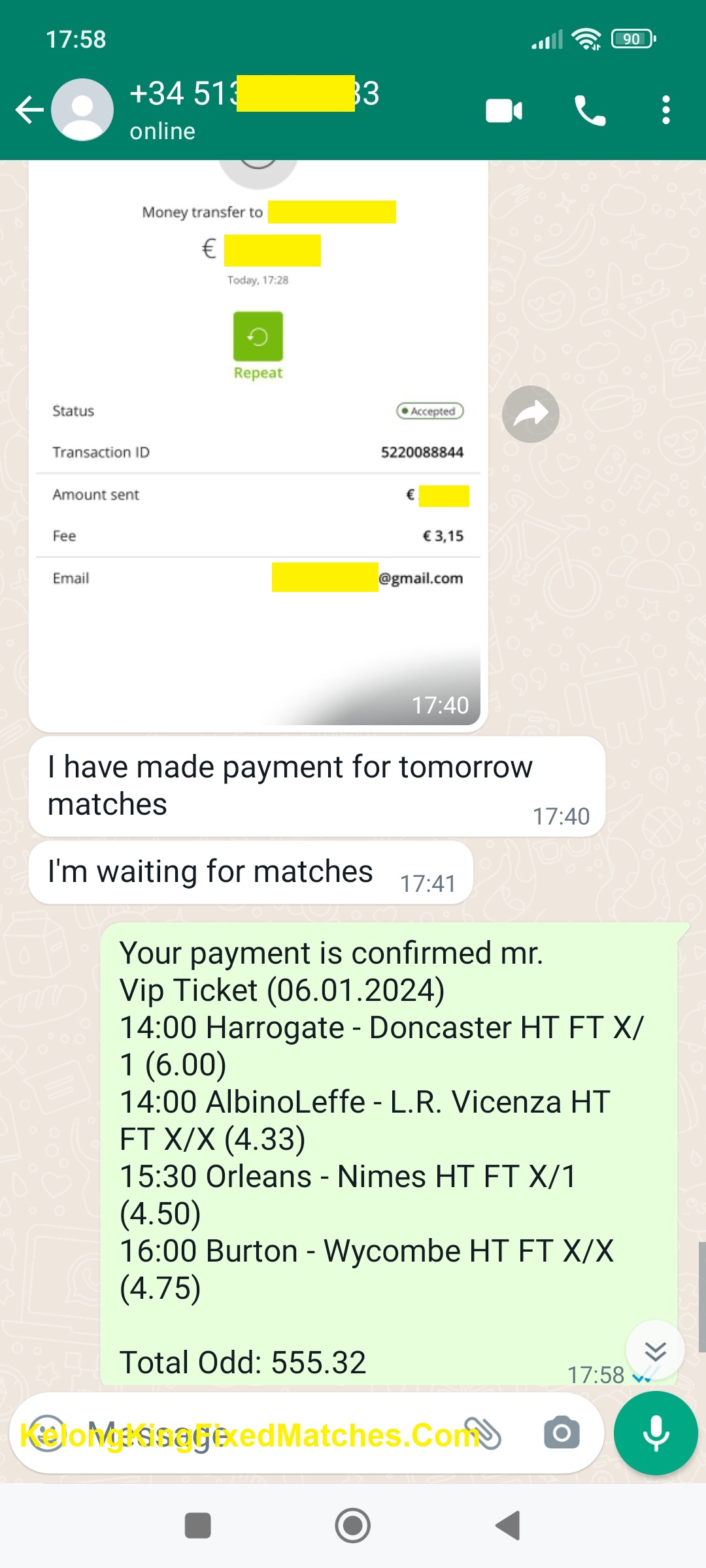Image resolution: width=706 pixels, height=1568 pixels.
Task: Open the contact's profile picture
Action: click(x=82, y=110)
